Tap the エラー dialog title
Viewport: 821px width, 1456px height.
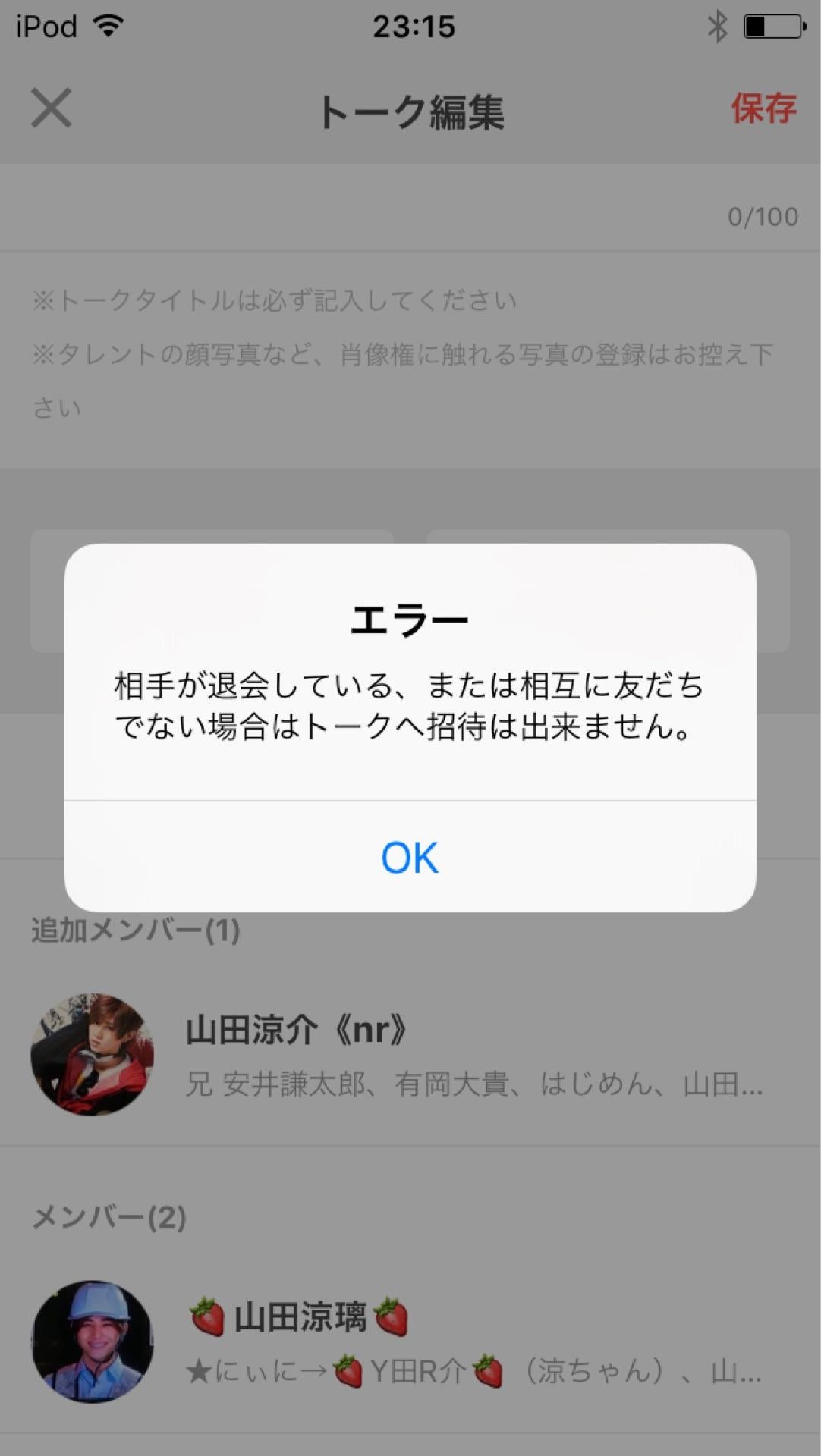tap(410, 617)
